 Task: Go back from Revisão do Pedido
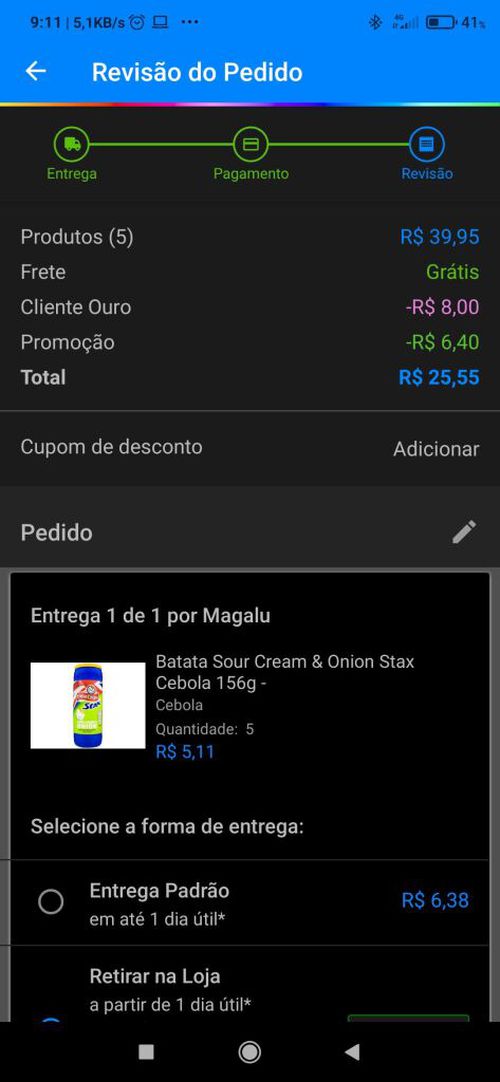(36, 72)
